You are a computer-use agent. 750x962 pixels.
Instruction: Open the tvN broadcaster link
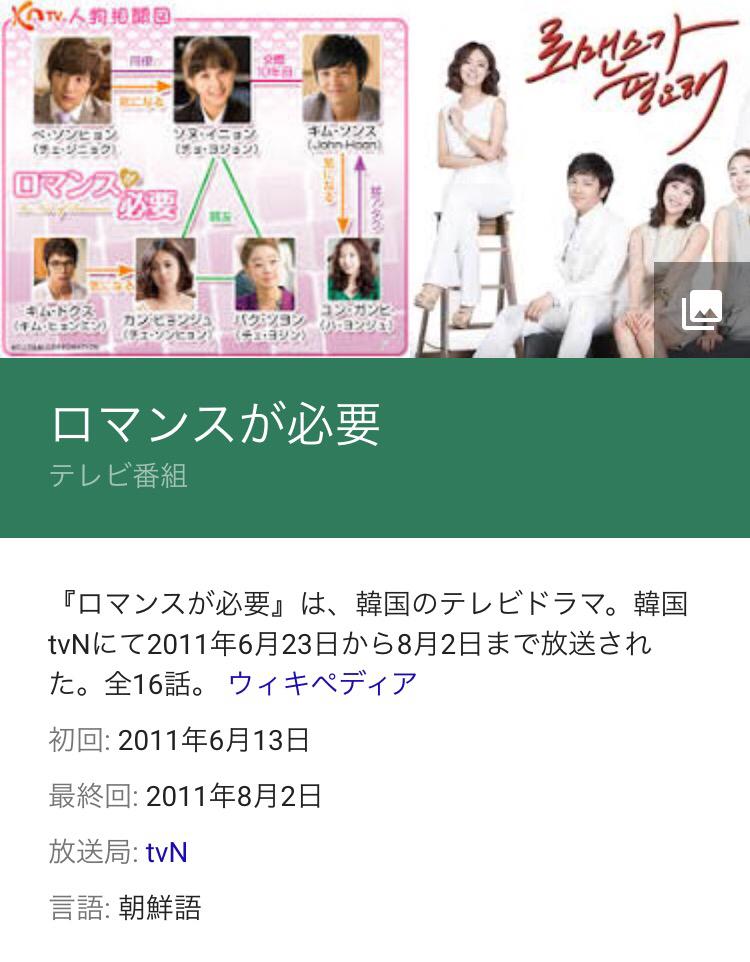[166, 852]
